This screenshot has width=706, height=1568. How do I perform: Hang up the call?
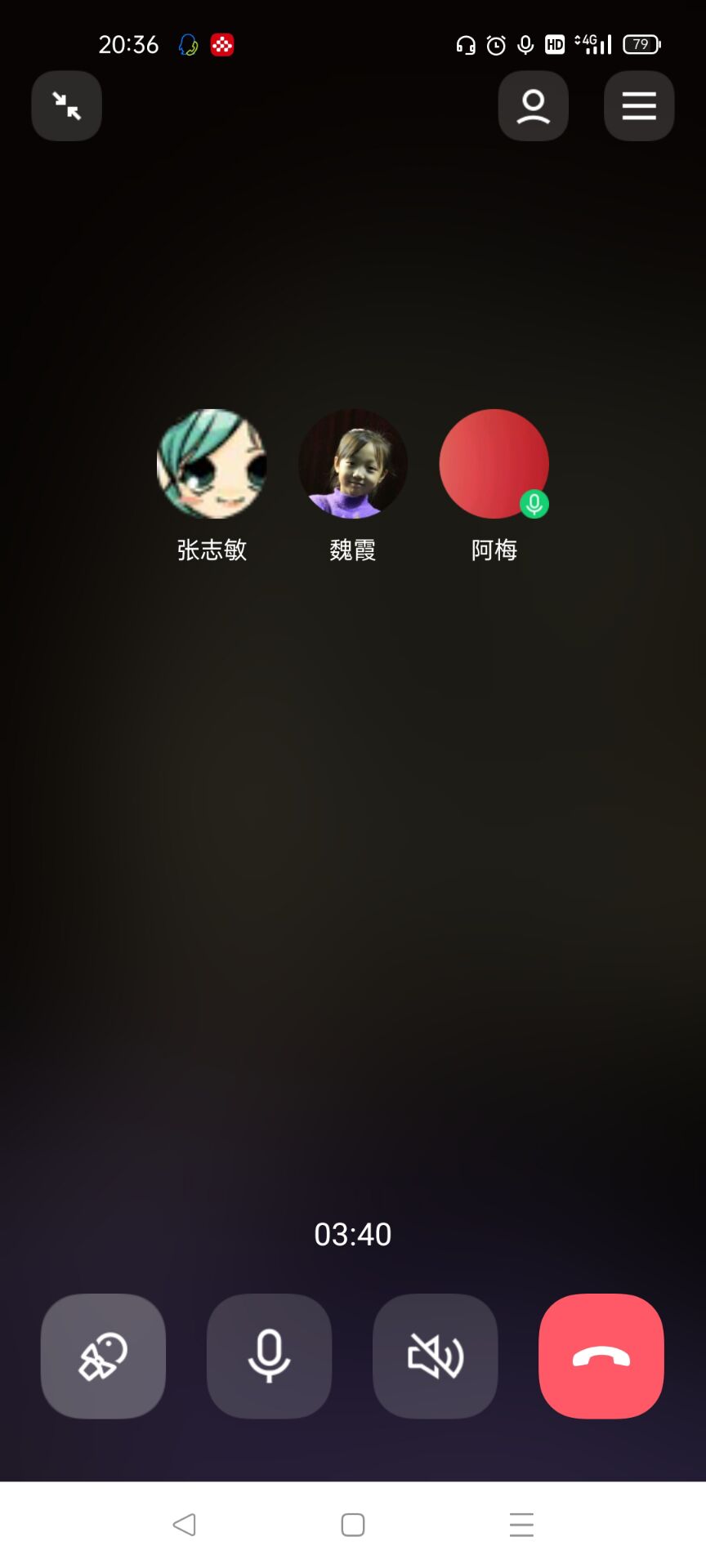pos(601,1356)
